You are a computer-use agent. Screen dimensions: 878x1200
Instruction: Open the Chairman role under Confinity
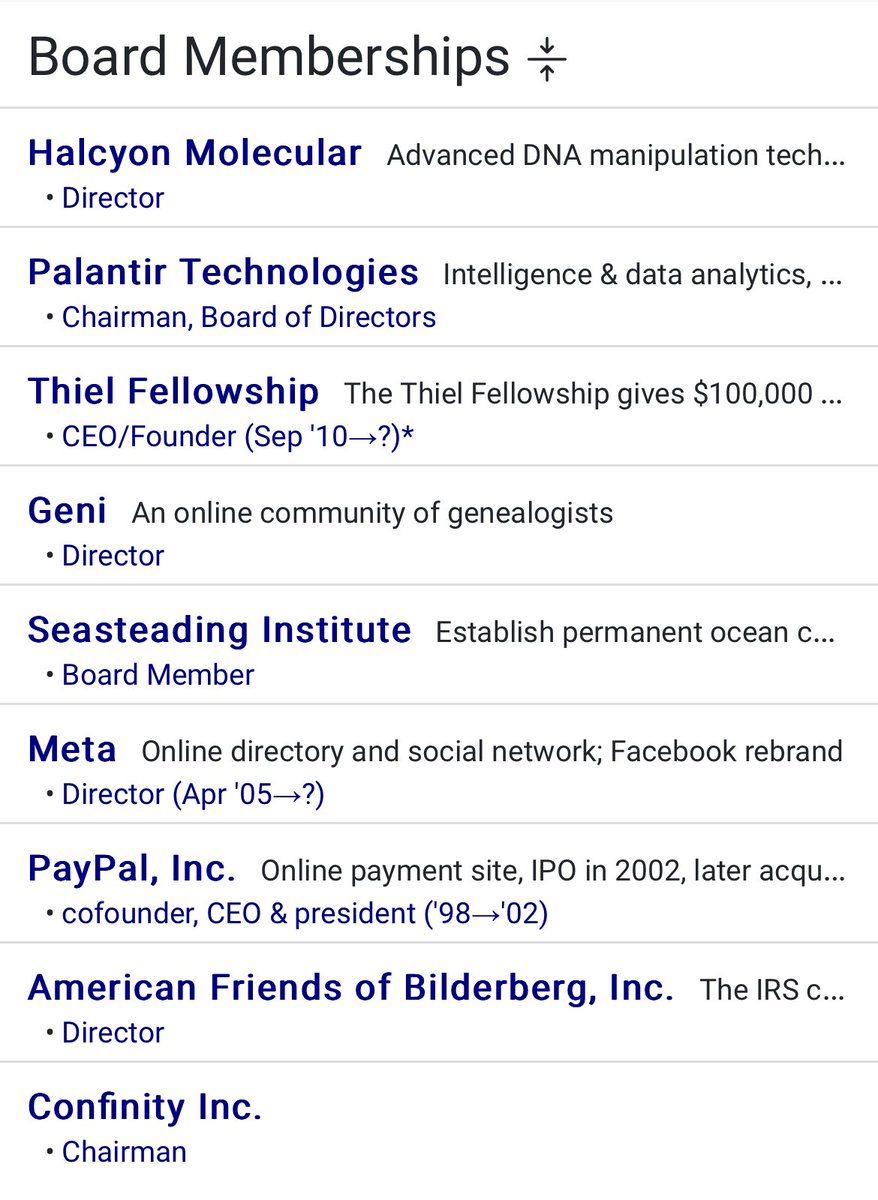(124, 1152)
